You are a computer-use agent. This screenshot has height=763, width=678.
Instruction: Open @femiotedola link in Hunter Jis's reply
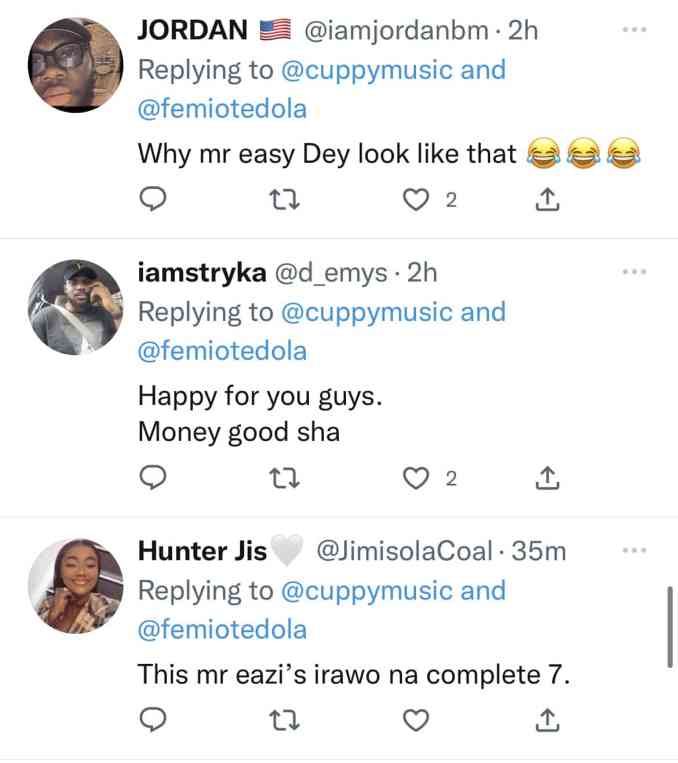point(223,630)
